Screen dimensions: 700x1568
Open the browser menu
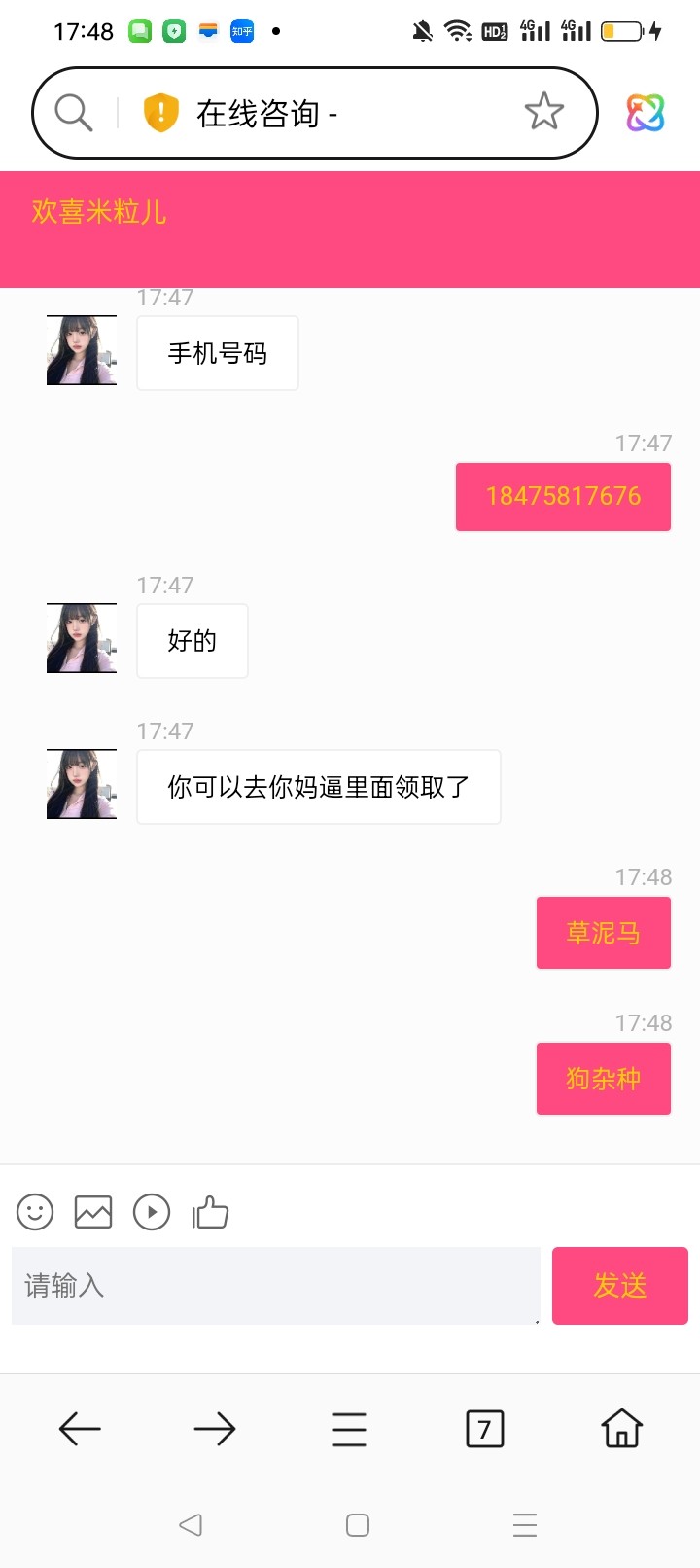point(350,1429)
